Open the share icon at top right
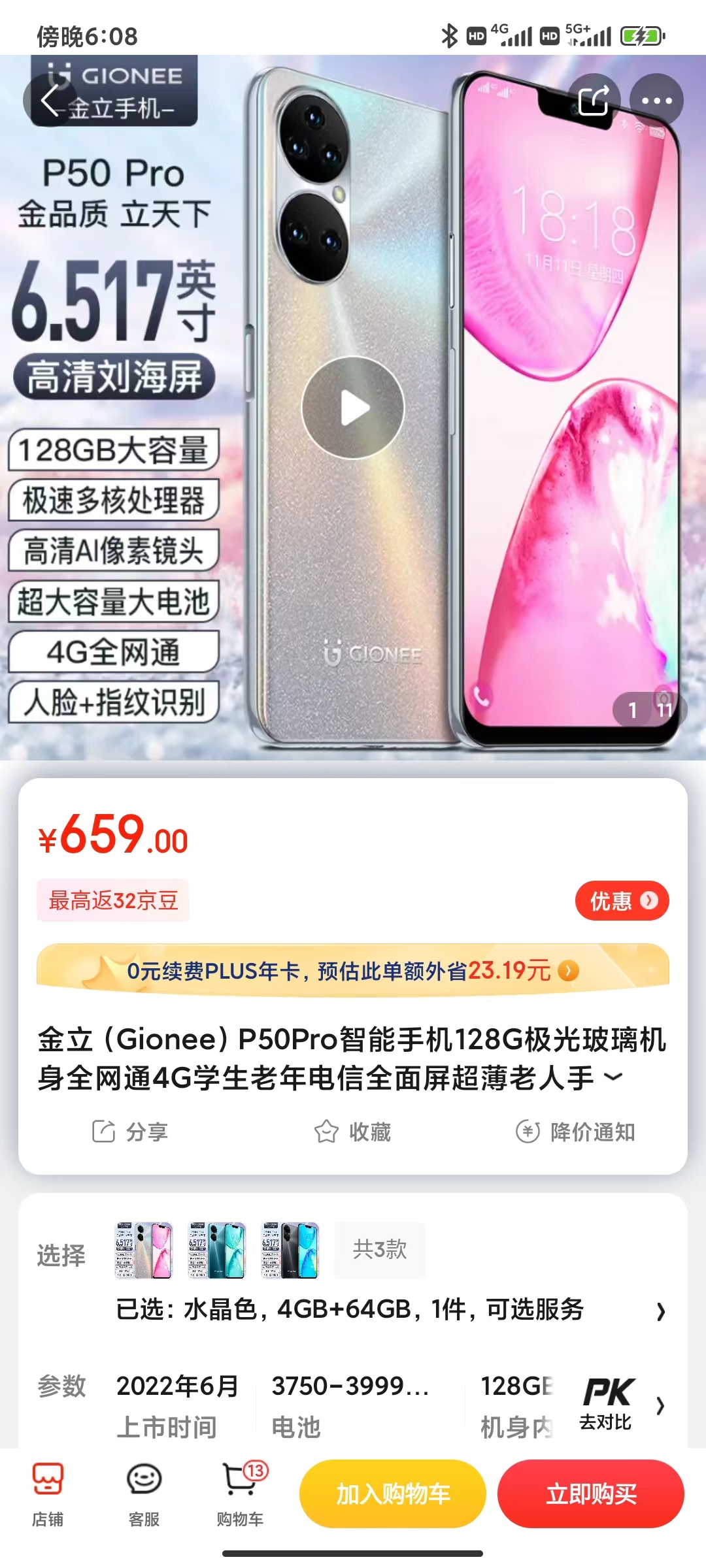This screenshot has height=1568, width=706. 594,101
